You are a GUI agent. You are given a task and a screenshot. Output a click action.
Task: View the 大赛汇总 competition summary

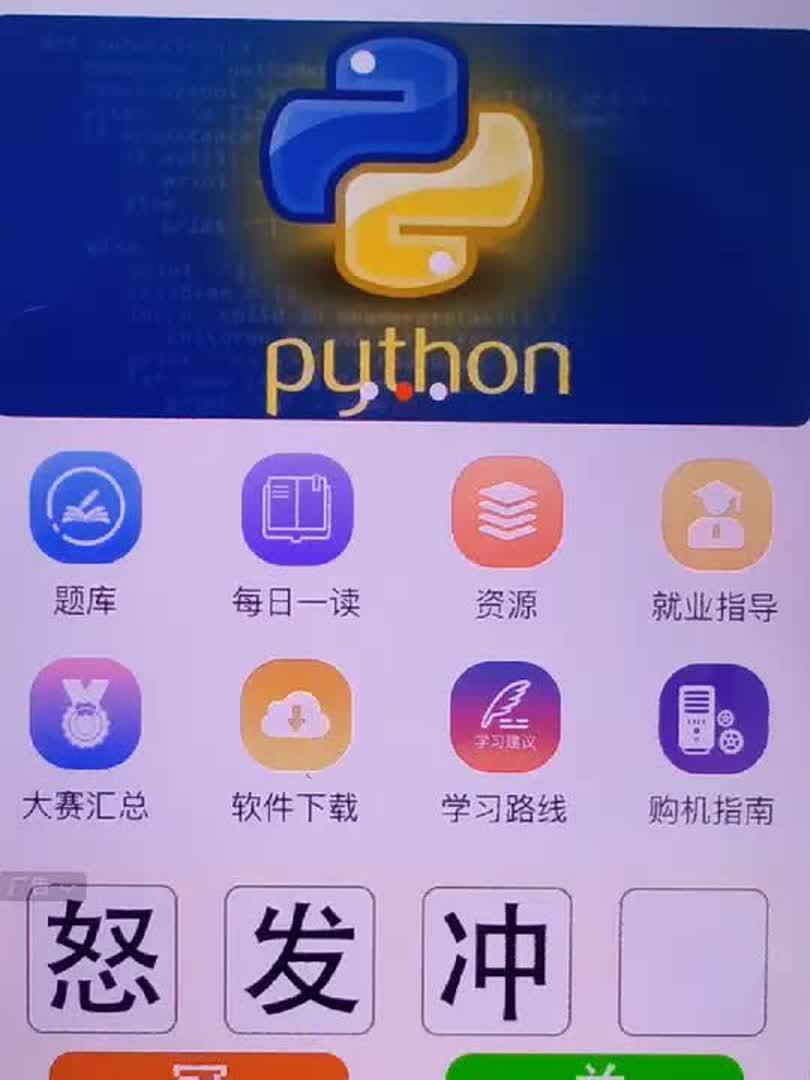pos(85,713)
